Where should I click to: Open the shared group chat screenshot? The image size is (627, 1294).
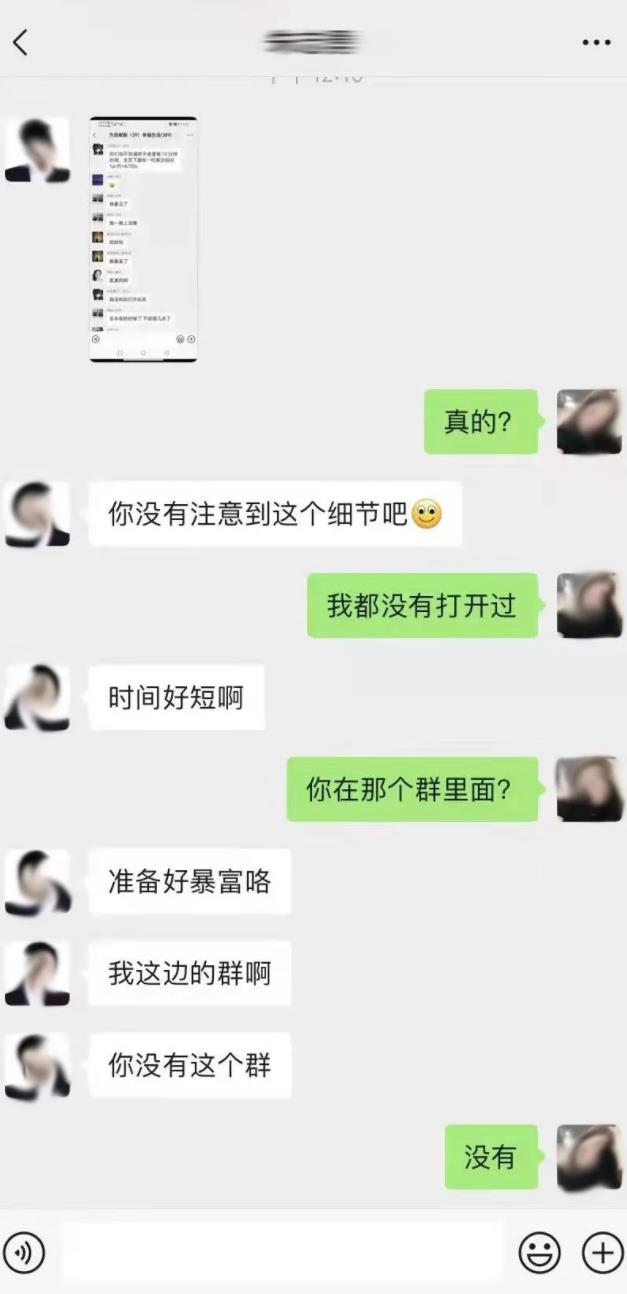(x=143, y=239)
